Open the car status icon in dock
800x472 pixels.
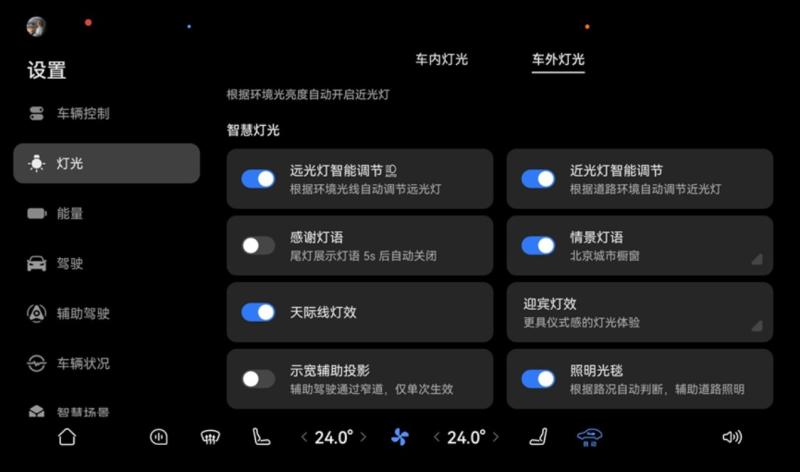click(589, 437)
